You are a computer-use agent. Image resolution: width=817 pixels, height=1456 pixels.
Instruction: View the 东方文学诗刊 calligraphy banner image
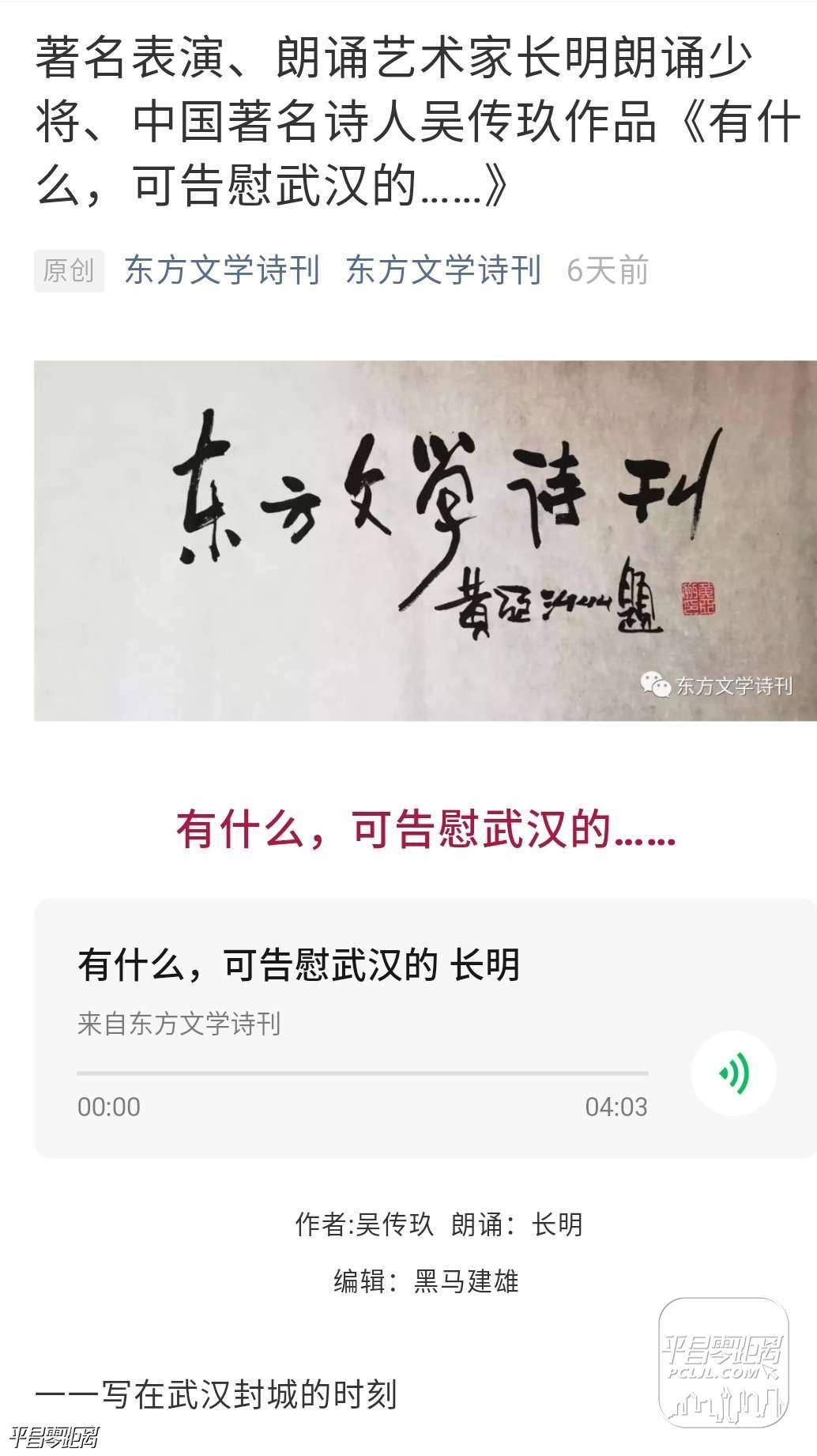coord(425,540)
